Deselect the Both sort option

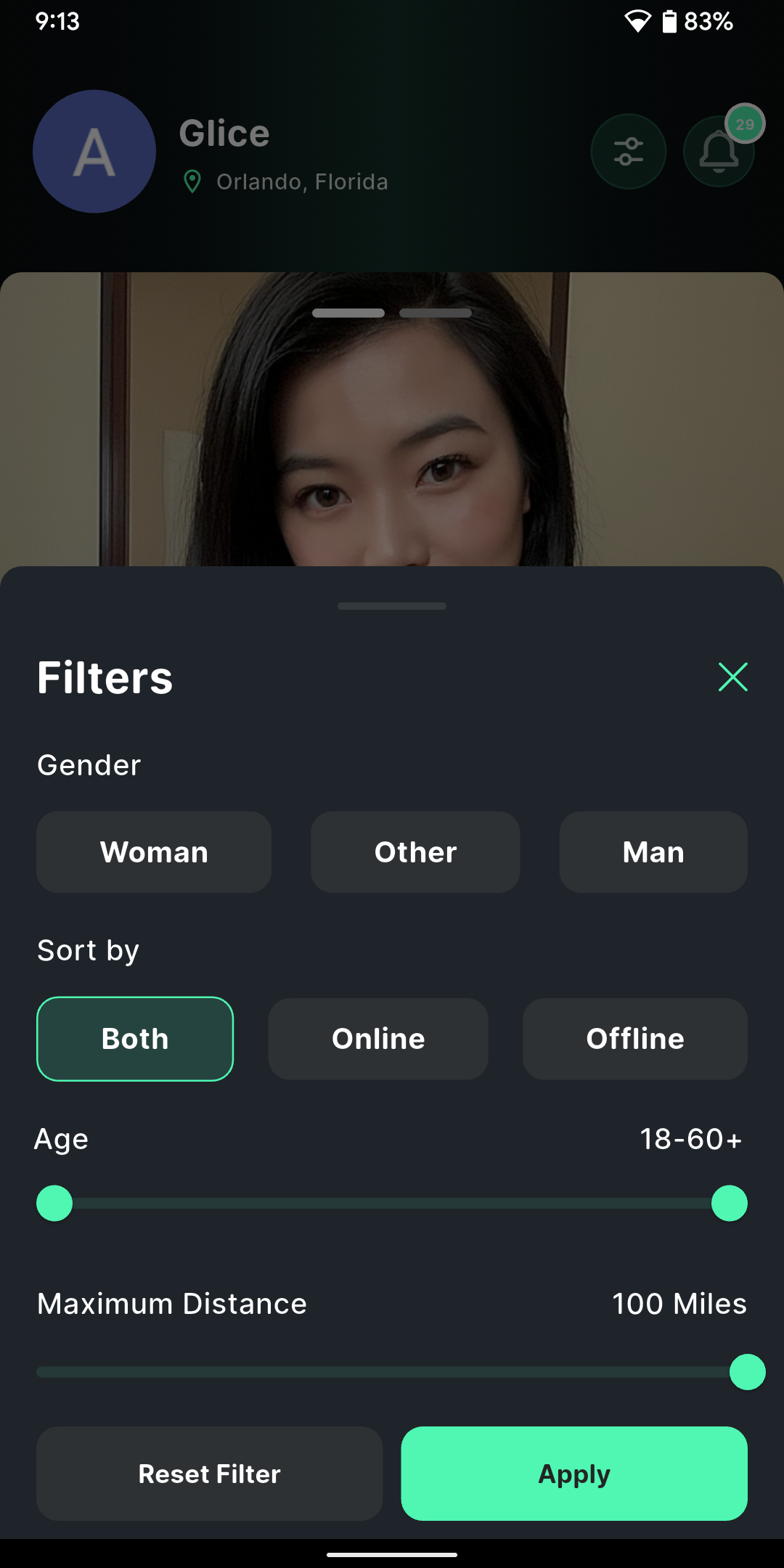point(134,1038)
